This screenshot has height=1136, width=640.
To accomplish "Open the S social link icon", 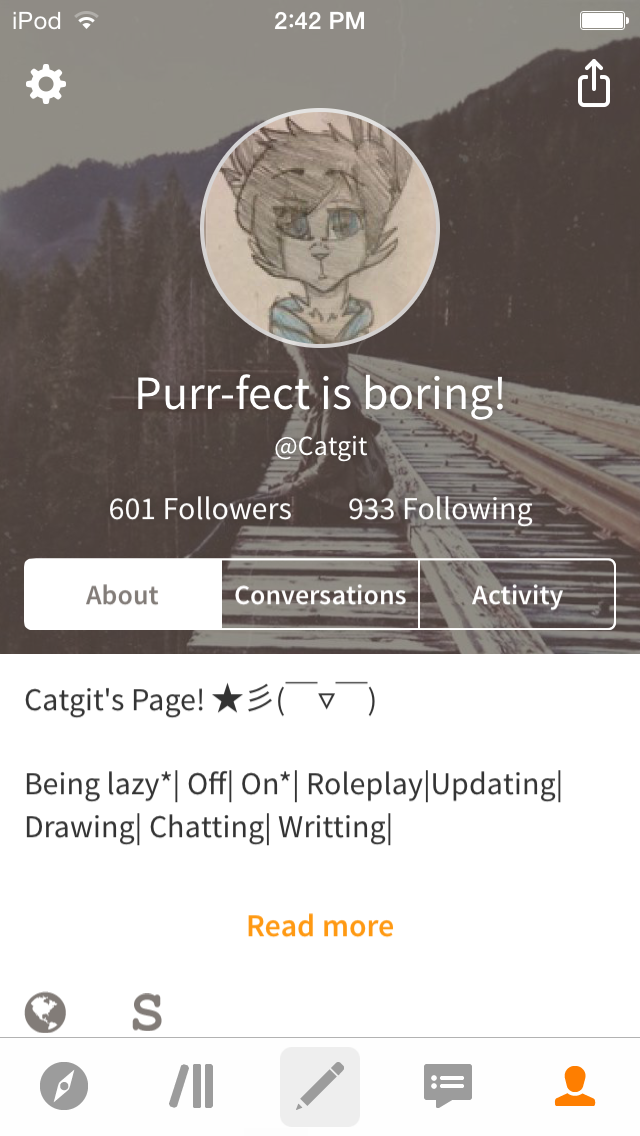I will [147, 1012].
